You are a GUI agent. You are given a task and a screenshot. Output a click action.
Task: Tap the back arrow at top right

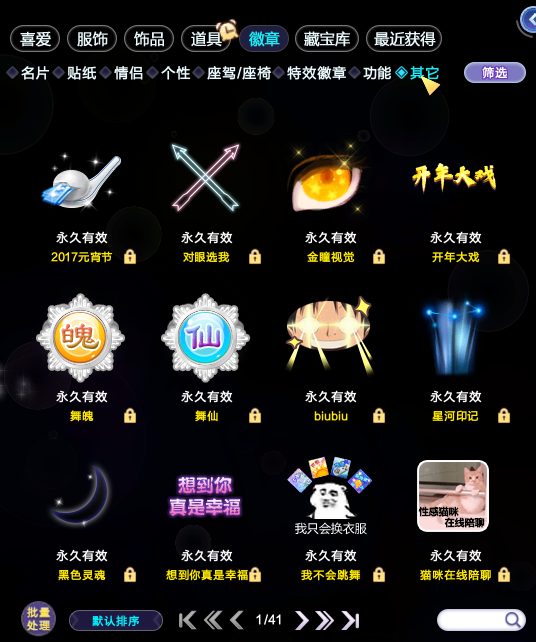(529, 20)
